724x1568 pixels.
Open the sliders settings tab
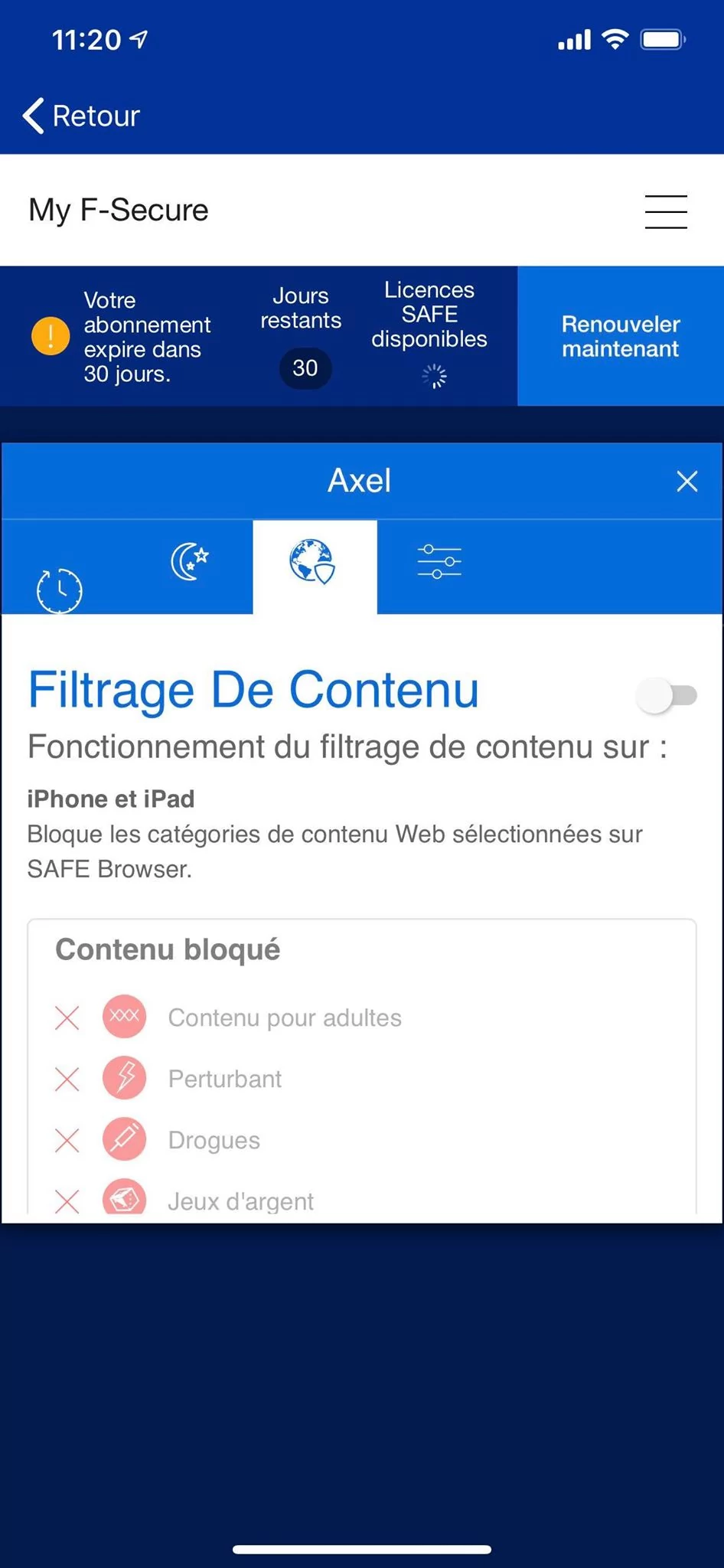pyautogui.click(x=439, y=562)
